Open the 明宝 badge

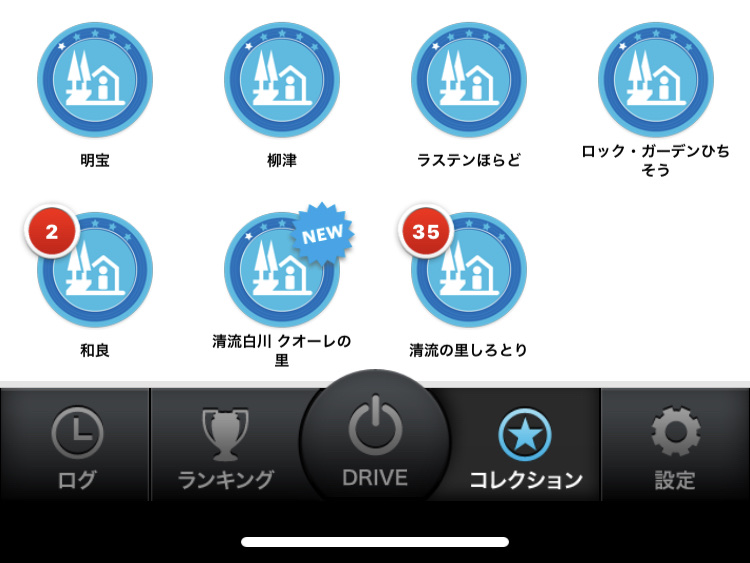pos(95,80)
